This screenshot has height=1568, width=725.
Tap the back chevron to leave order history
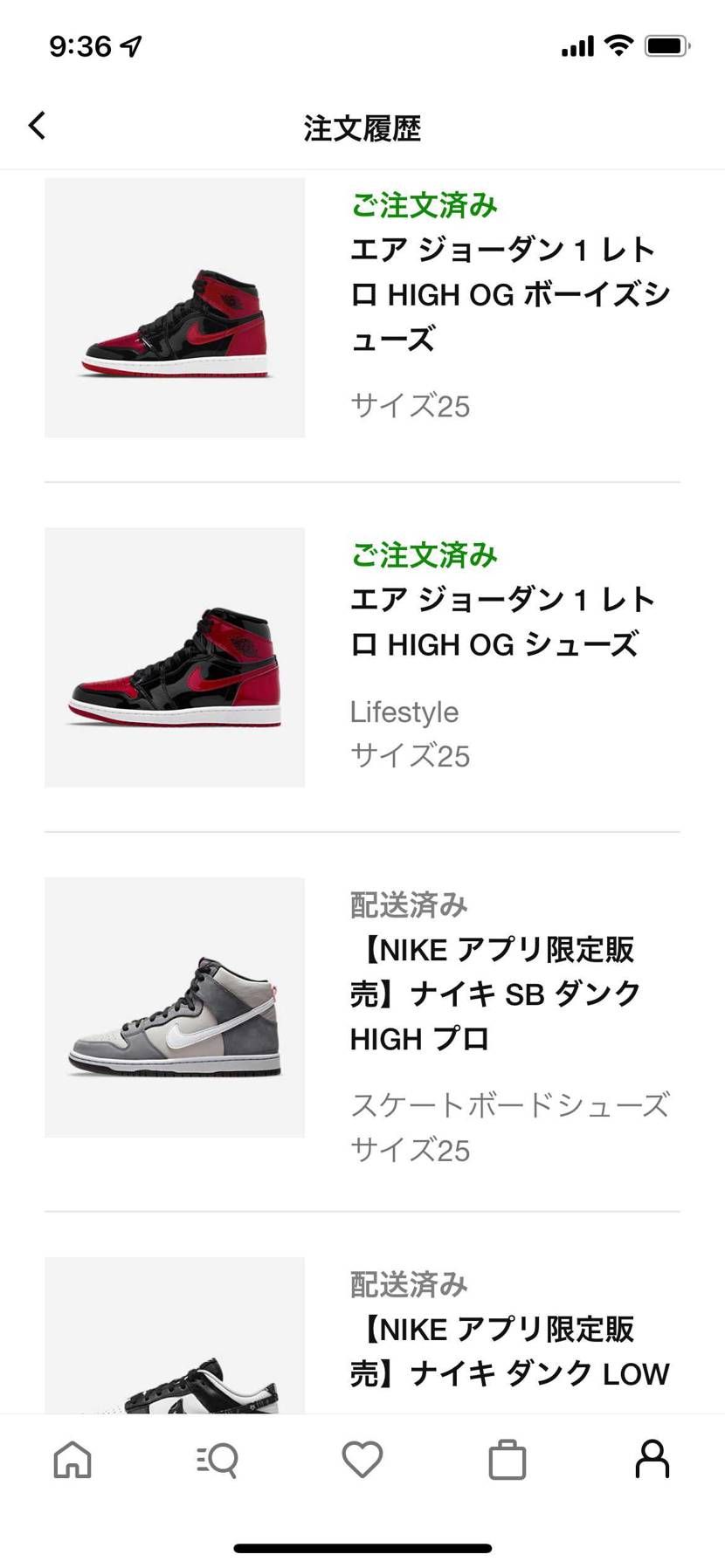[x=37, y=125]
